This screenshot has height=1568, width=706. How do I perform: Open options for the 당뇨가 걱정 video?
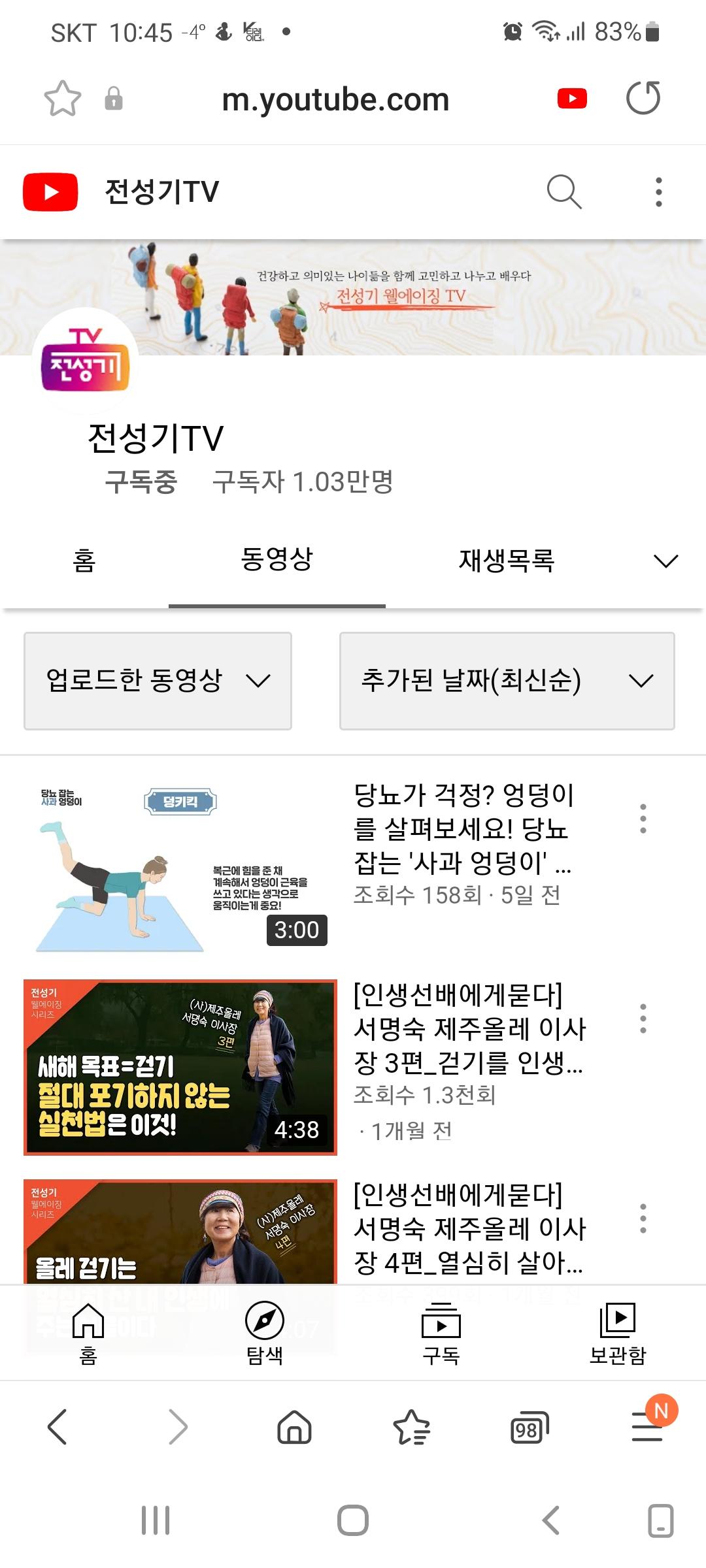(x=643, y=819)
